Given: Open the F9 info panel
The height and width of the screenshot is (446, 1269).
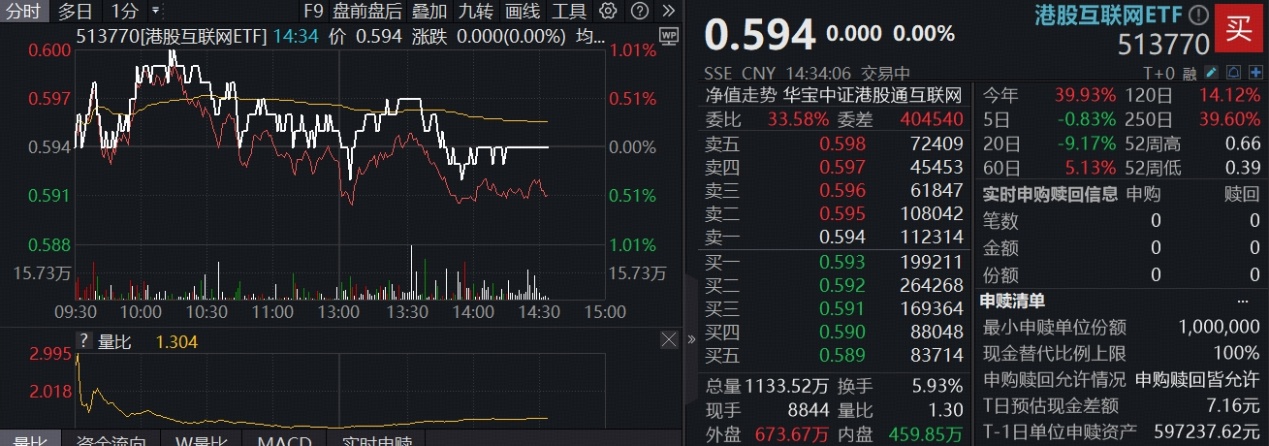Looking at the screenshot, I should (313, 12).
